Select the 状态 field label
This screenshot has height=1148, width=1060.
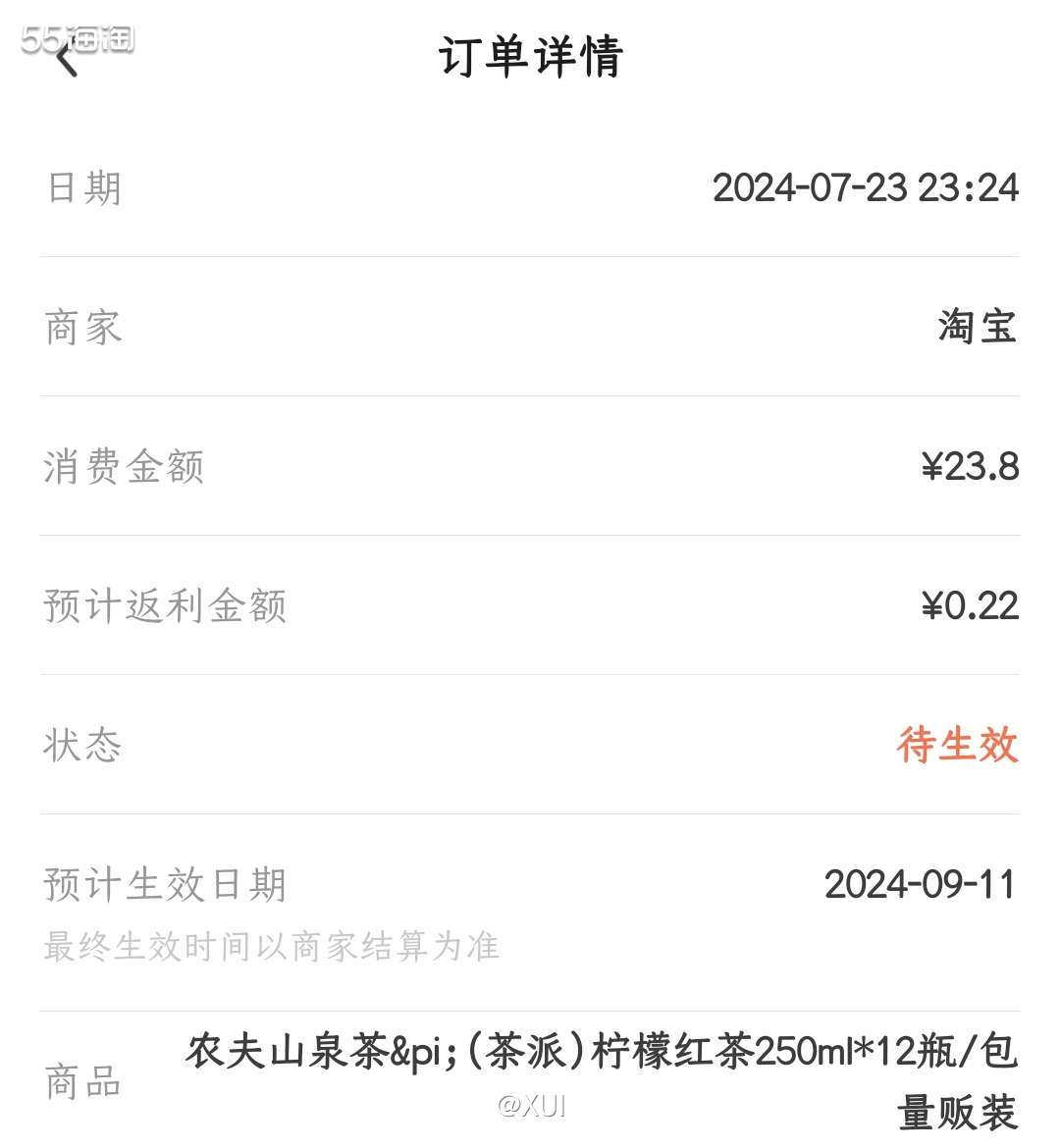pos(81,748)
